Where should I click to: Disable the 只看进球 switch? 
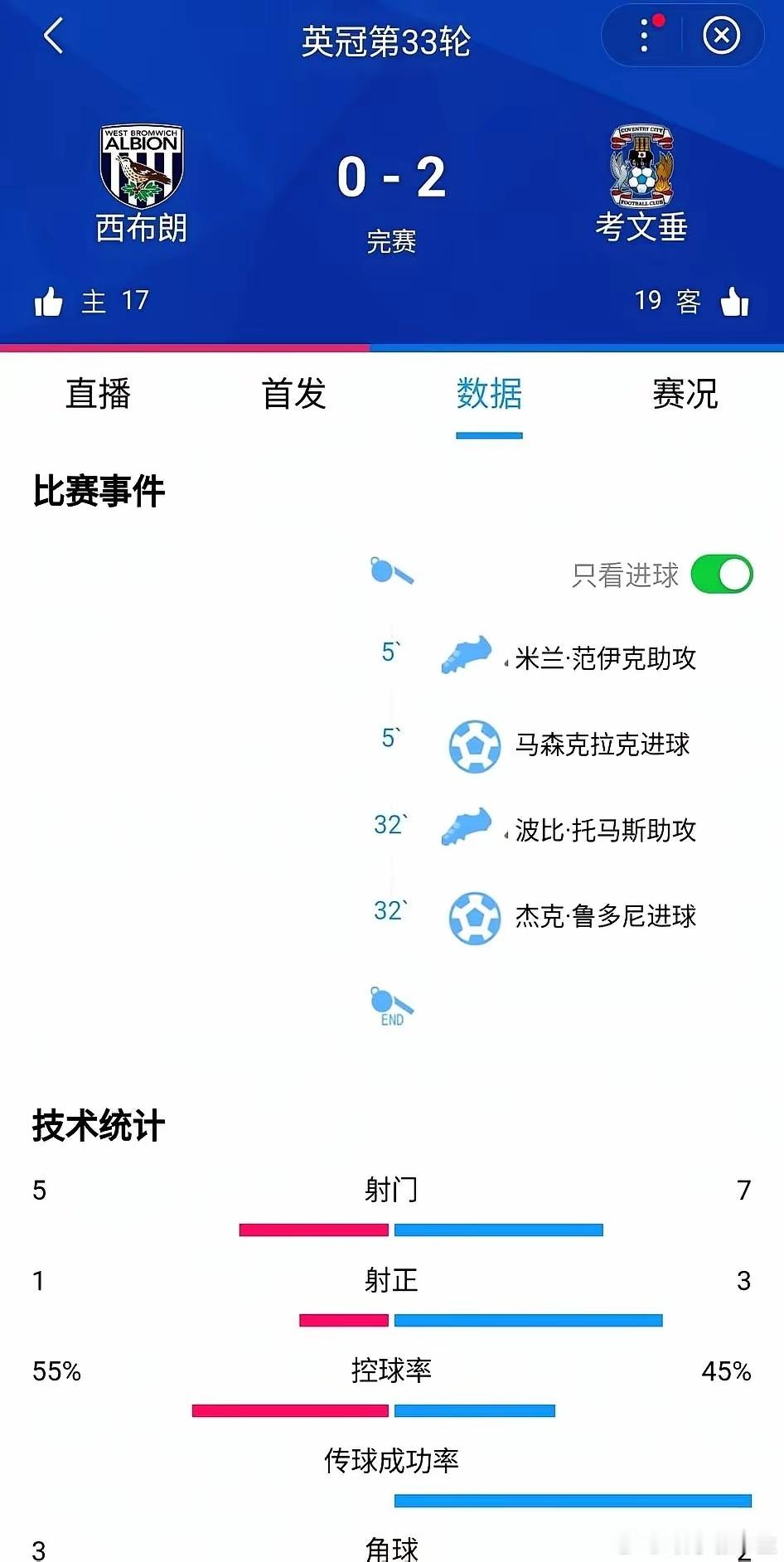pyautogui.click(x=722, y=573)
